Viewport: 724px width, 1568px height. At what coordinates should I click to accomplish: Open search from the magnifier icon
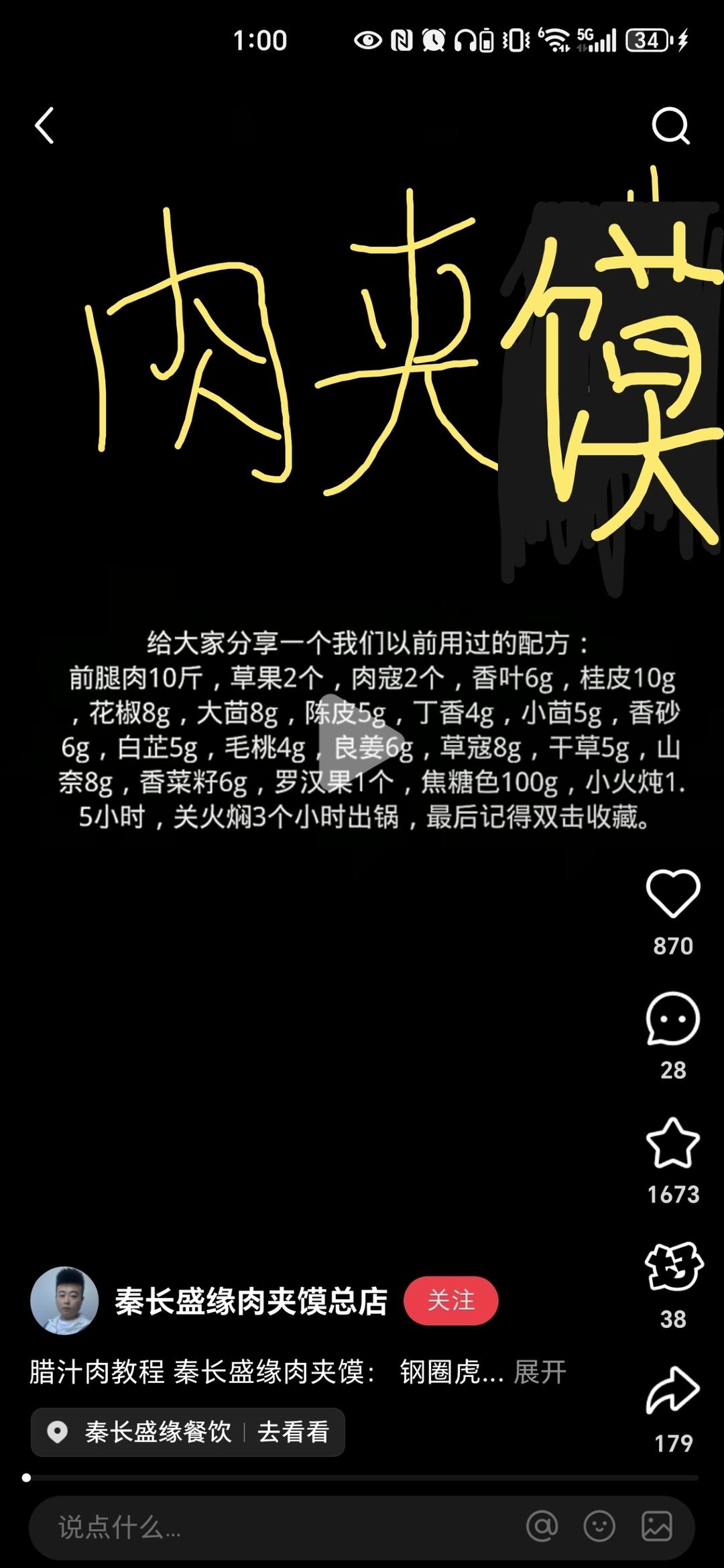click(670, 125)
